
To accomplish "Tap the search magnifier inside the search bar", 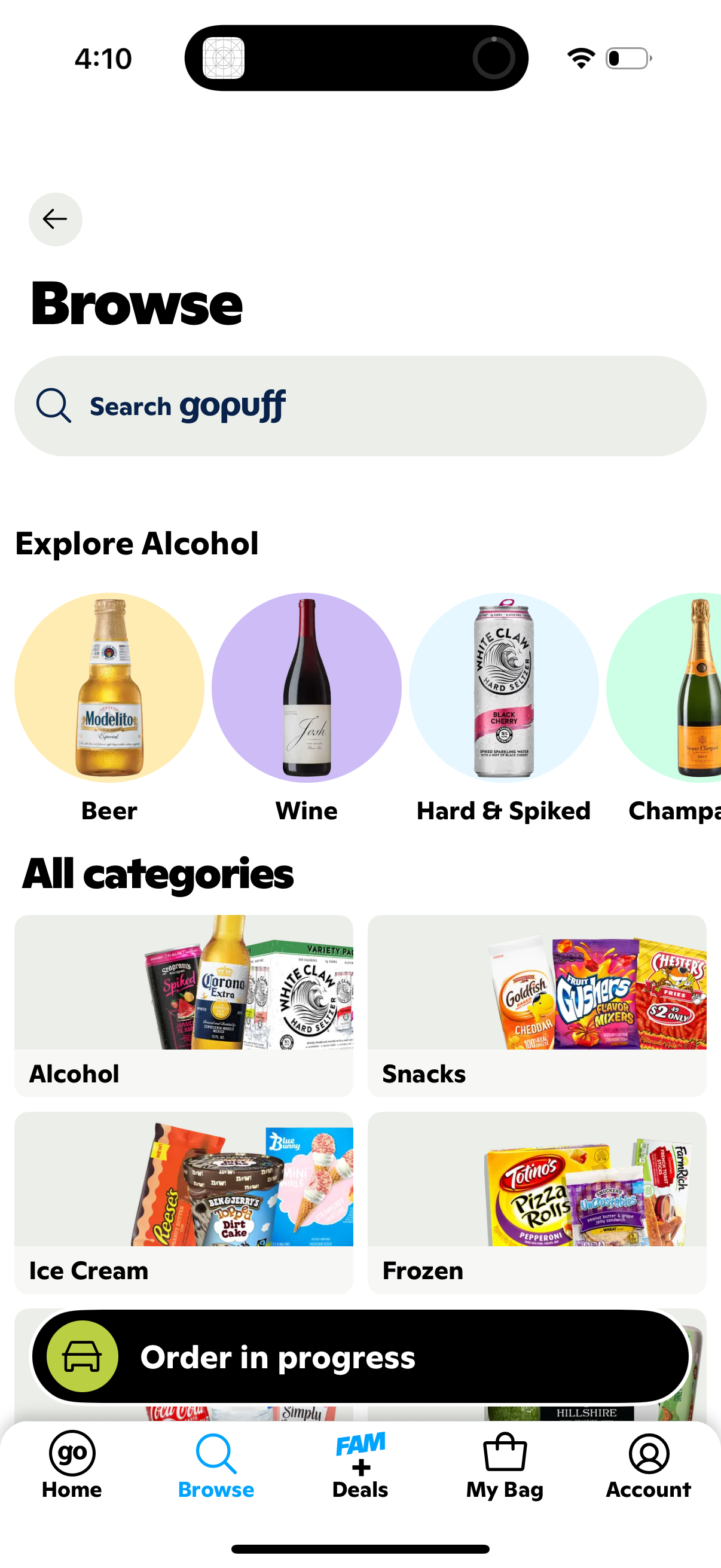I will [55, 405].
